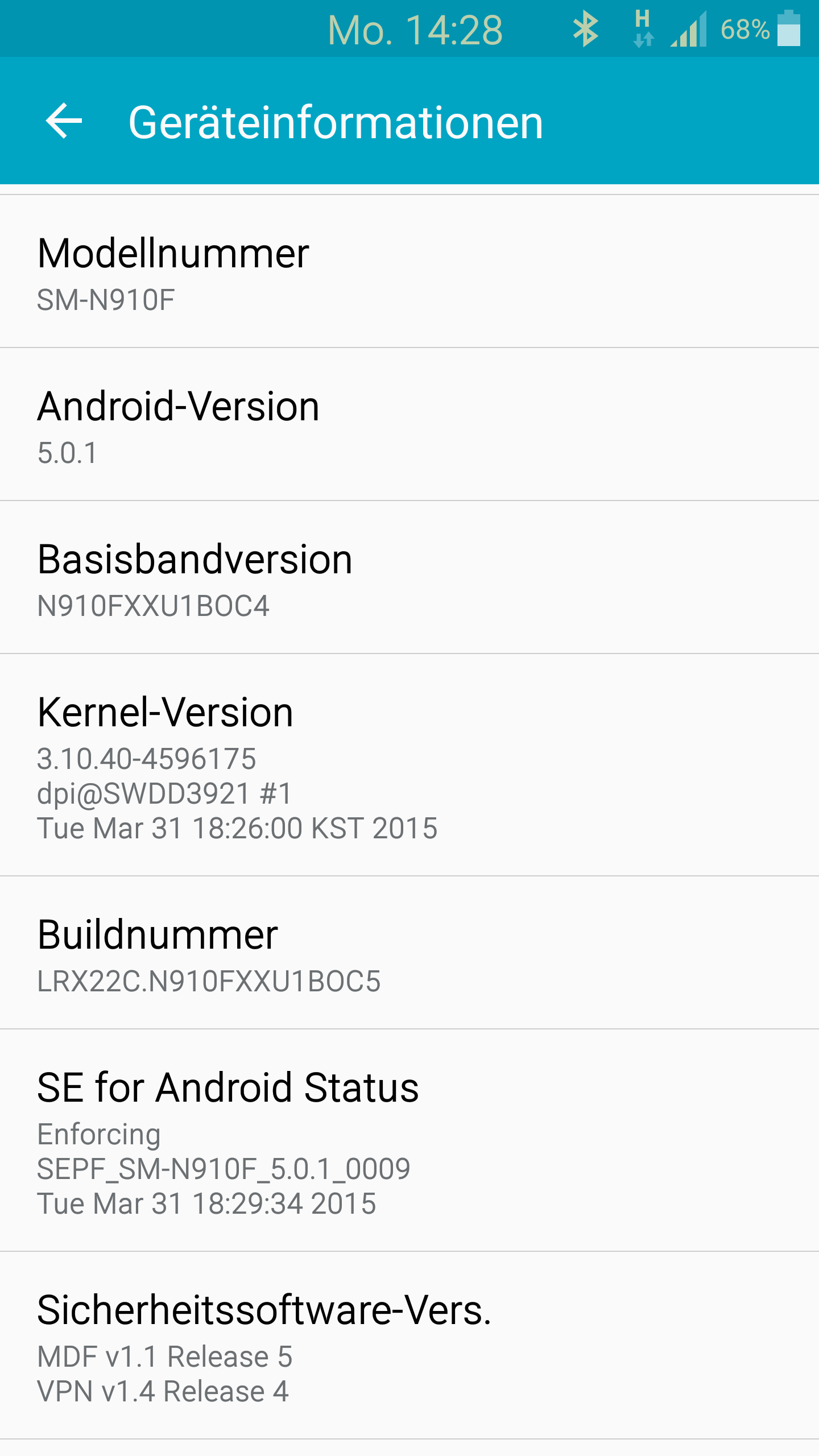Tap the Kernel-Version entry
The width and height of the screenshot is (819, 1456).
(x=409, y=765)
